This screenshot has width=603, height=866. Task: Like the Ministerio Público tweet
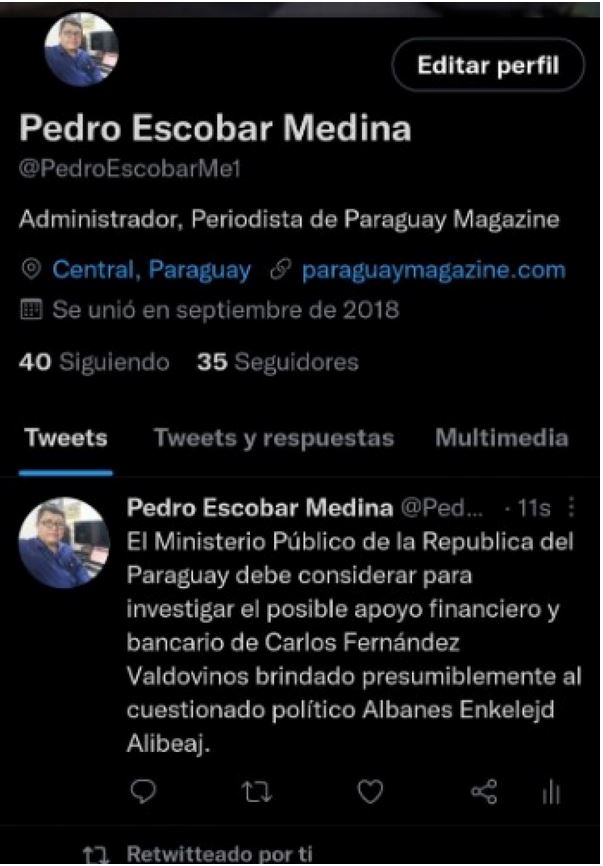pyautogui.click(x=370, y=792)
